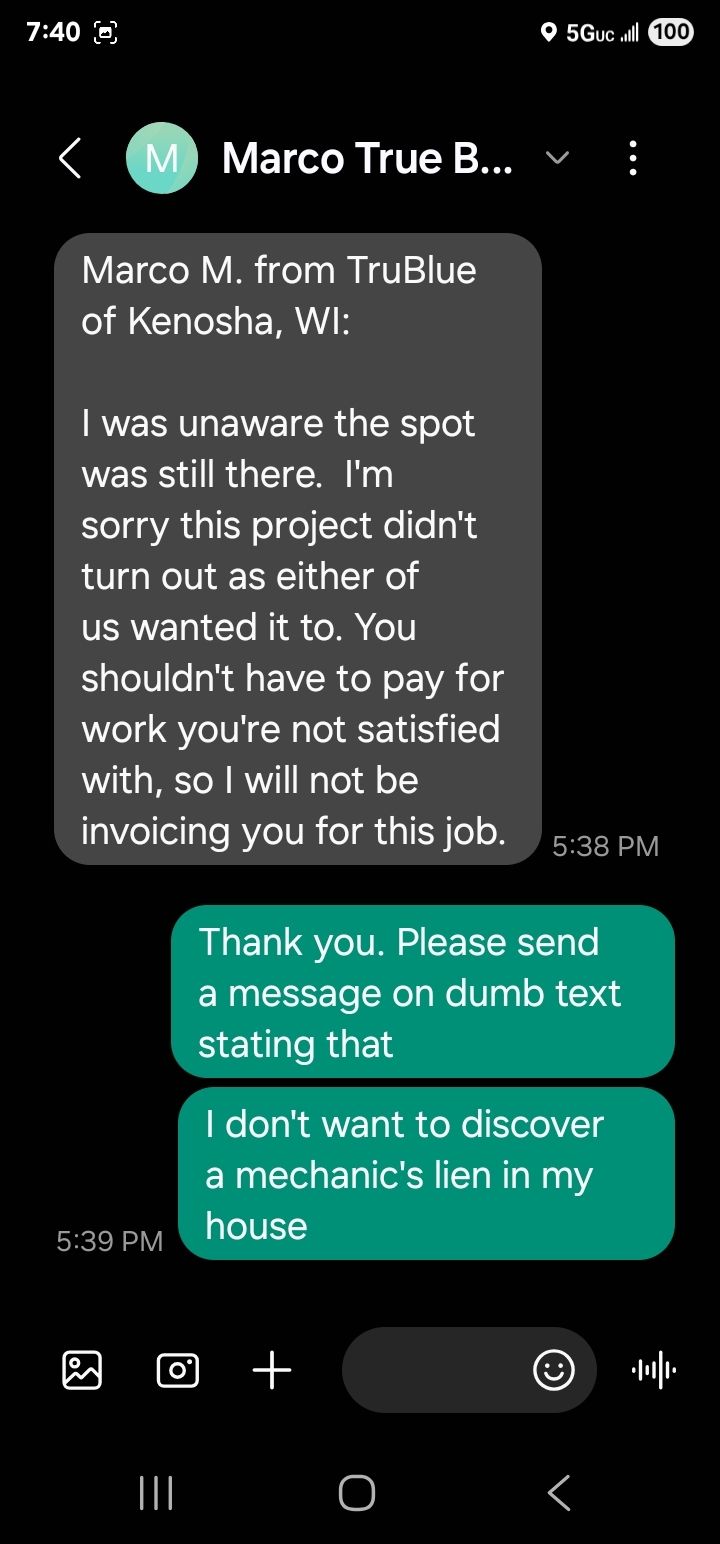Open Marco's contact avatar
Image resolution: width=720 pixels, height=1544 pixels.
click(x=162, y=158)
